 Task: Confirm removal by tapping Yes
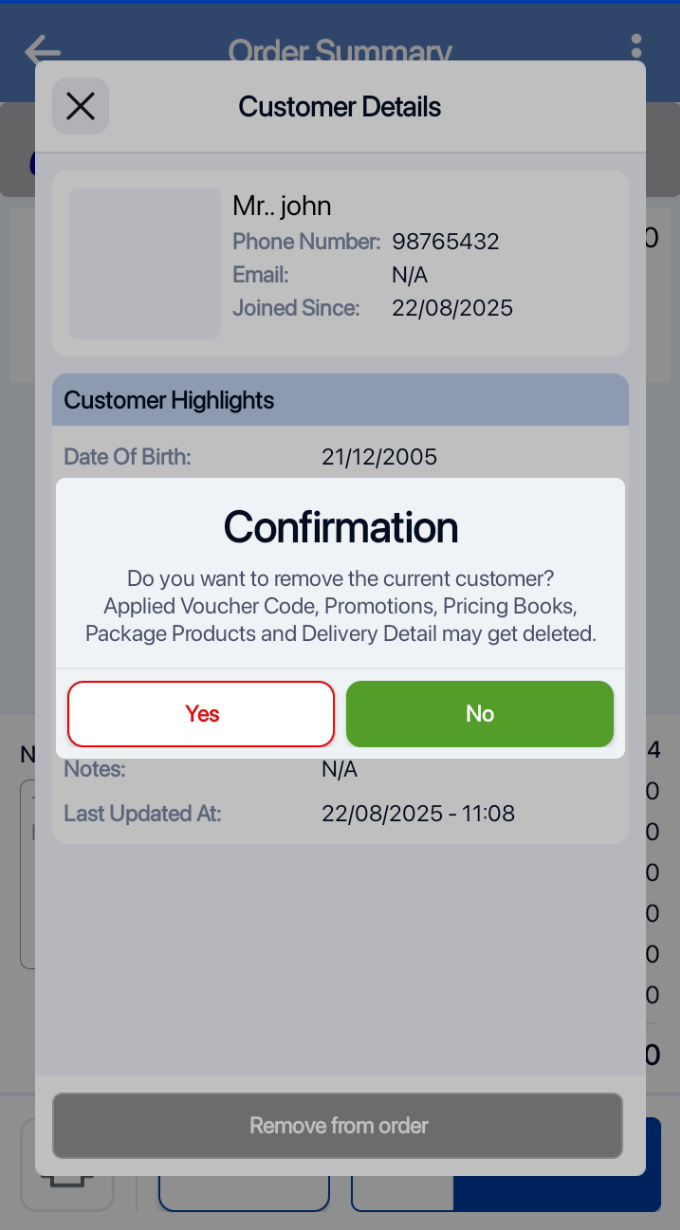pyautogui.click(x=201, y=714)
